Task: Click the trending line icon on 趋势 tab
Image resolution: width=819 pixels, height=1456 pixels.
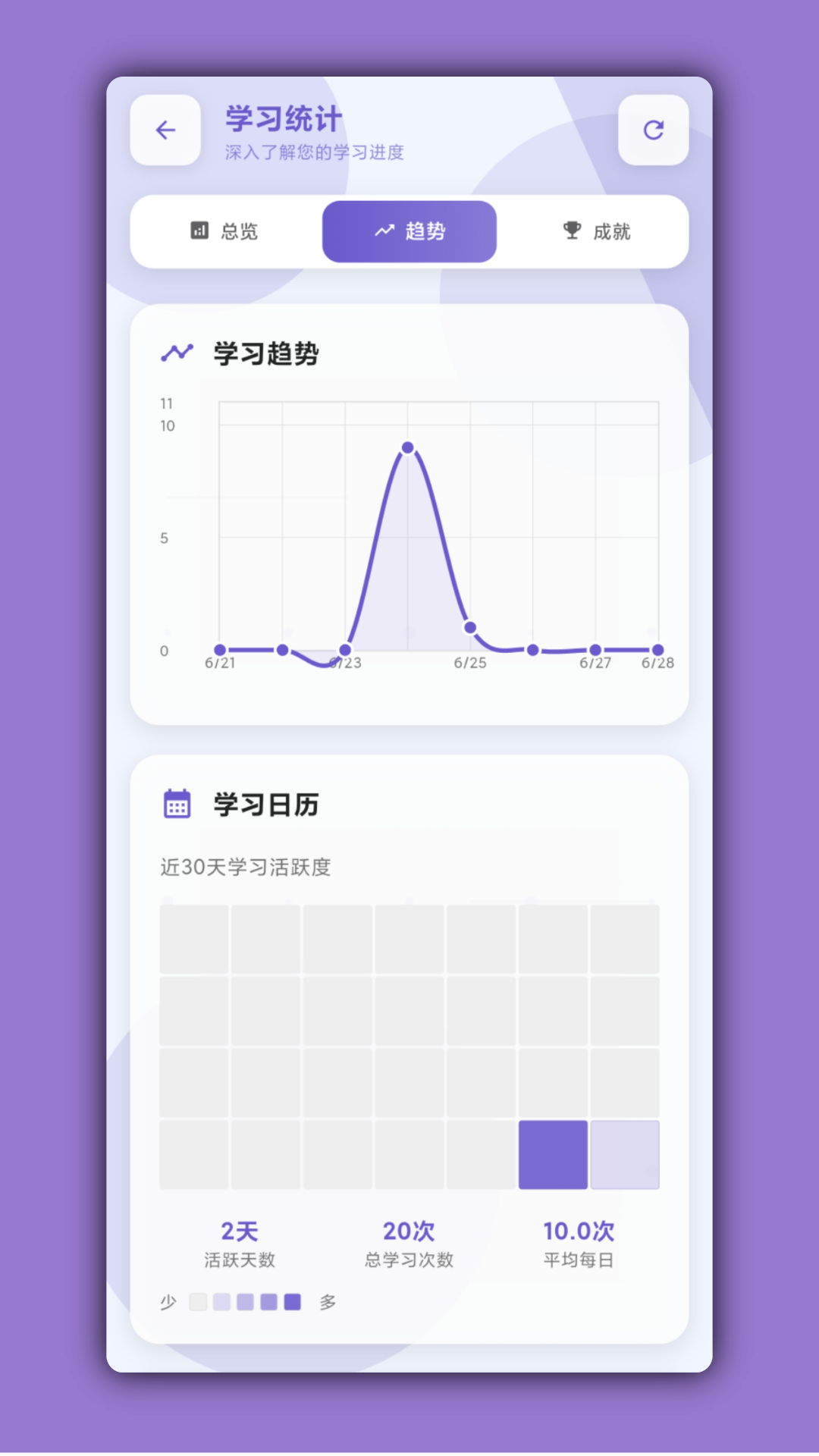Action: 384,231
